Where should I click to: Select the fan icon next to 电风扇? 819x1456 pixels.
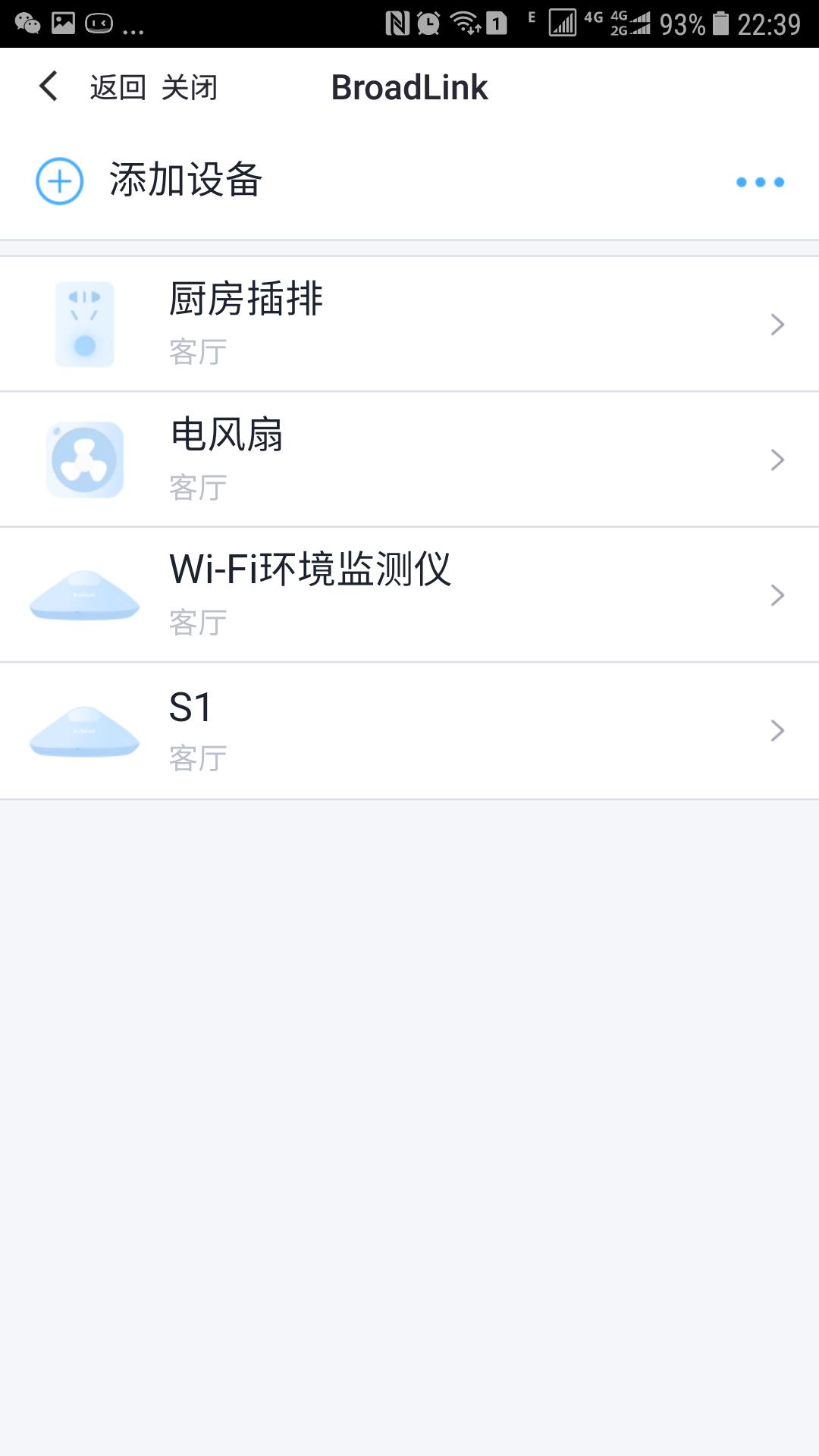[x=85, y=459]
